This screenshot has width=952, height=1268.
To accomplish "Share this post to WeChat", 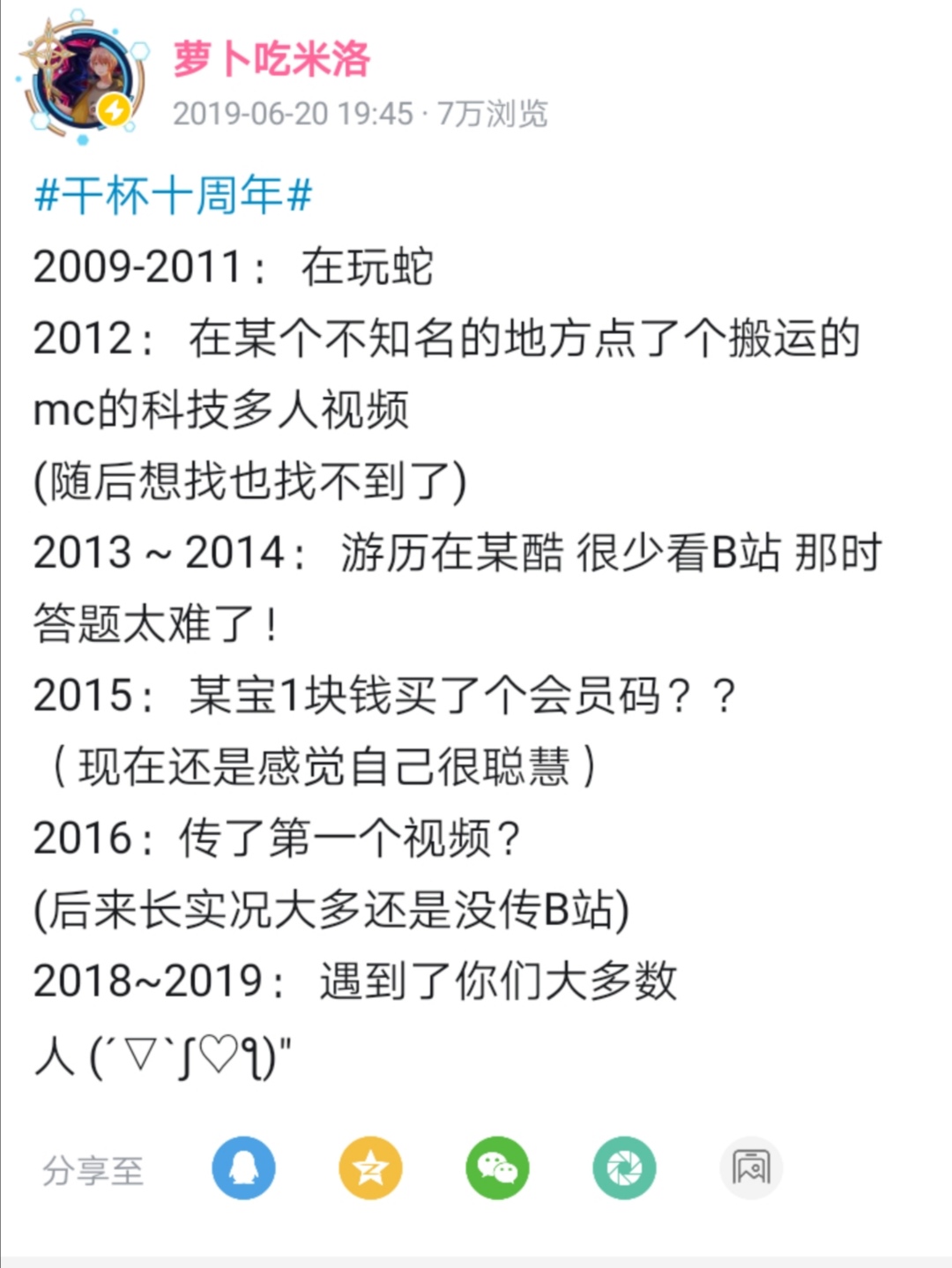I will (x=497, y=1168).
